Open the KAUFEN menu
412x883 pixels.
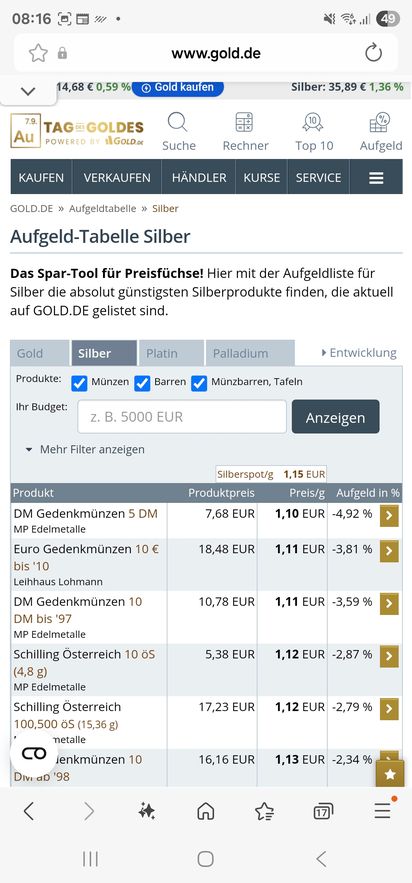coord(41,178)
